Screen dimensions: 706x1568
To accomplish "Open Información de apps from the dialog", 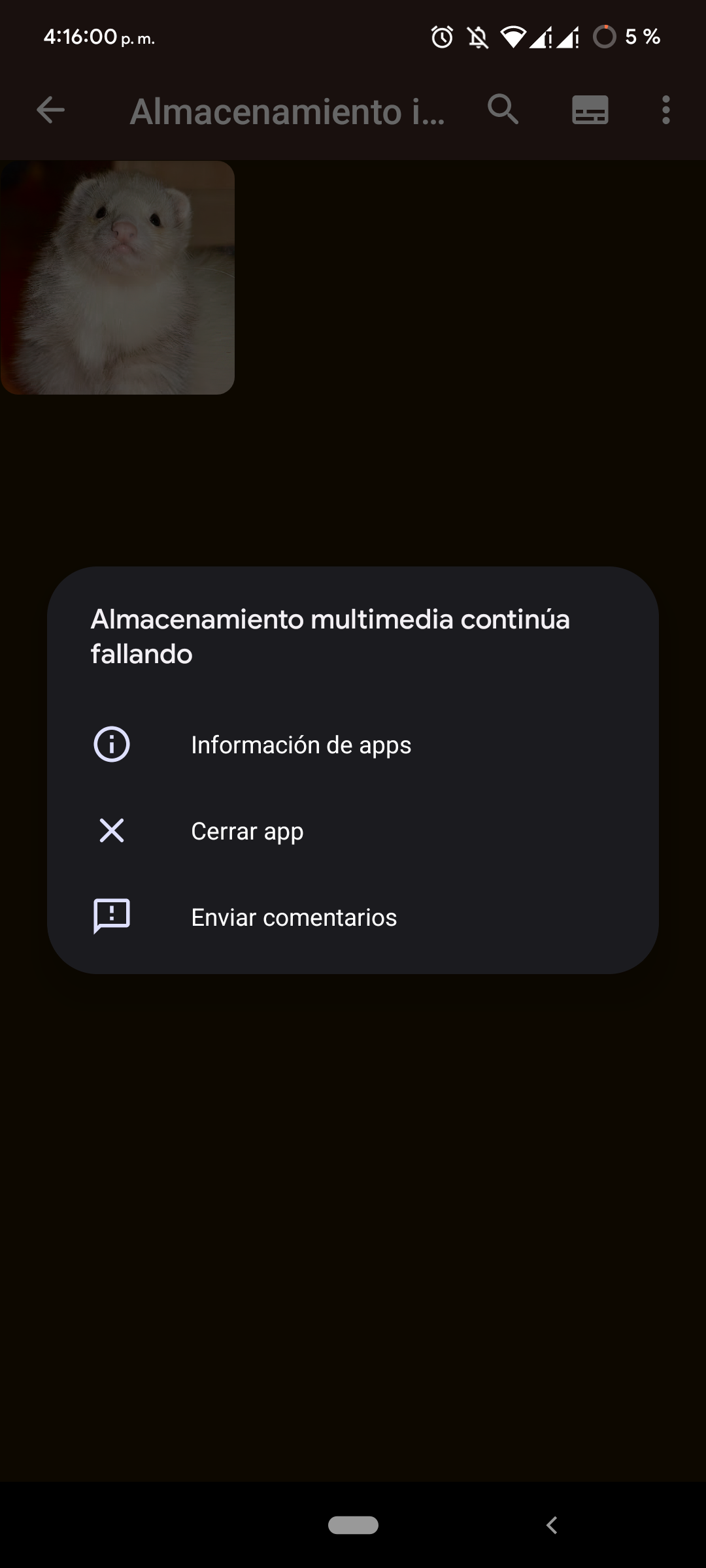I will [301, 743].
